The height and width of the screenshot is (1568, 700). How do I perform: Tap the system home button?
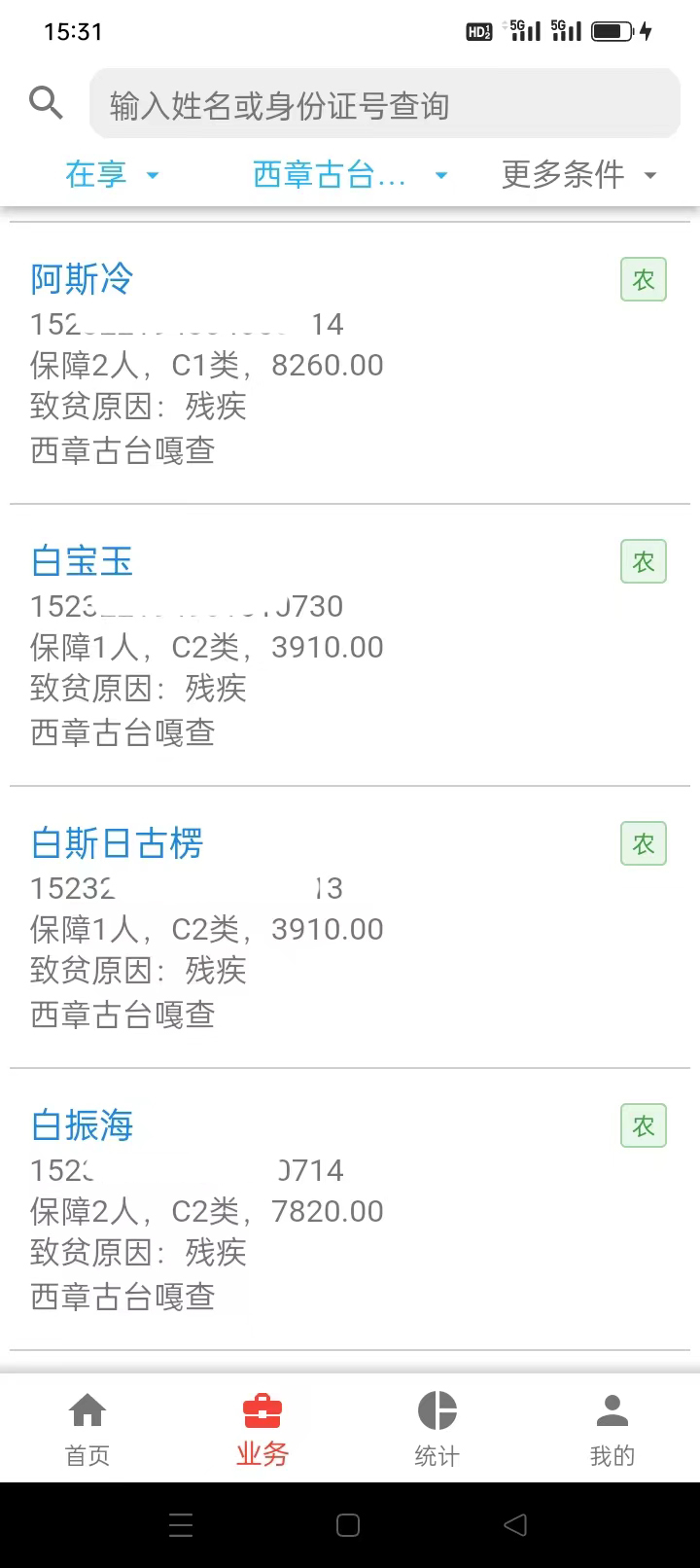click(x=348, y=1524)
